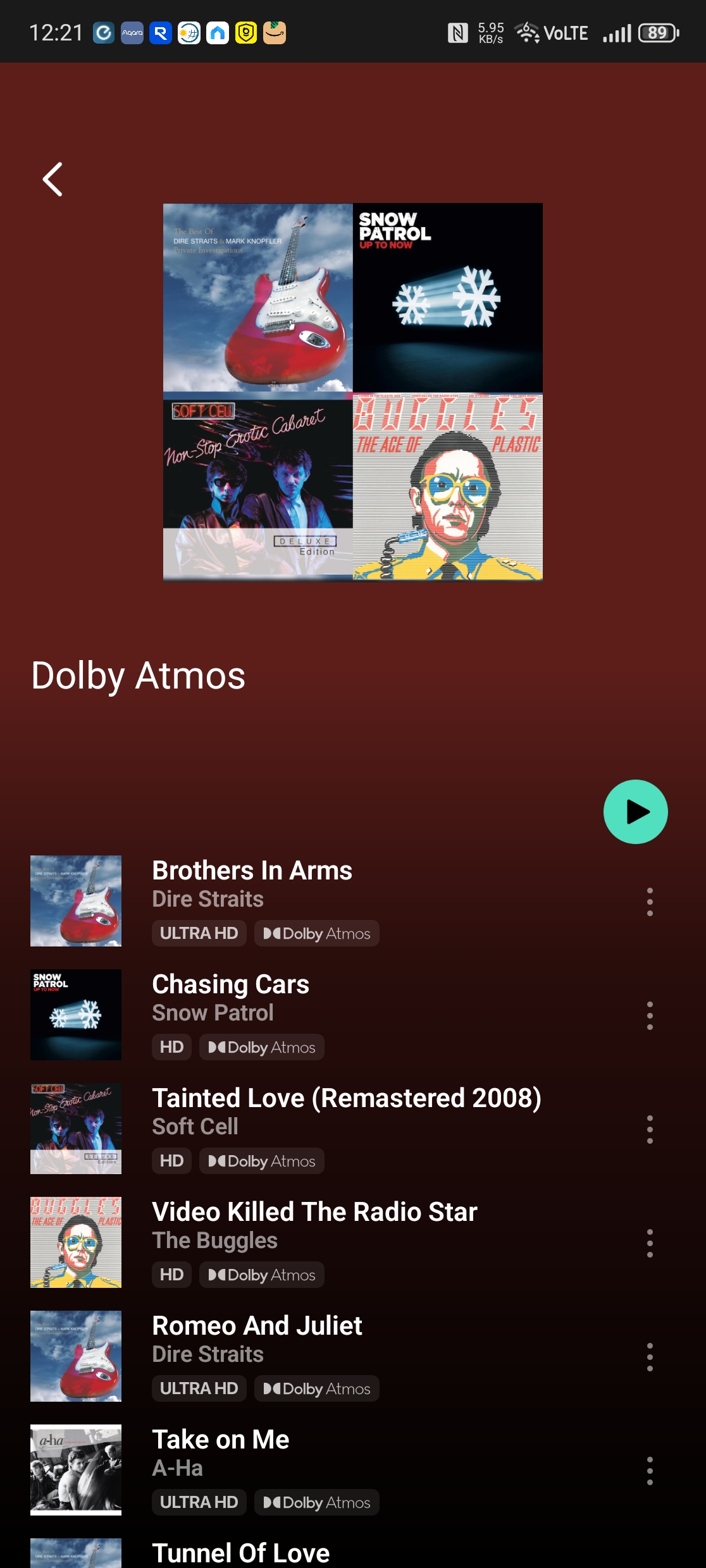Play Chasing Cars by Snow Patrol

click(x=230, y=985)
